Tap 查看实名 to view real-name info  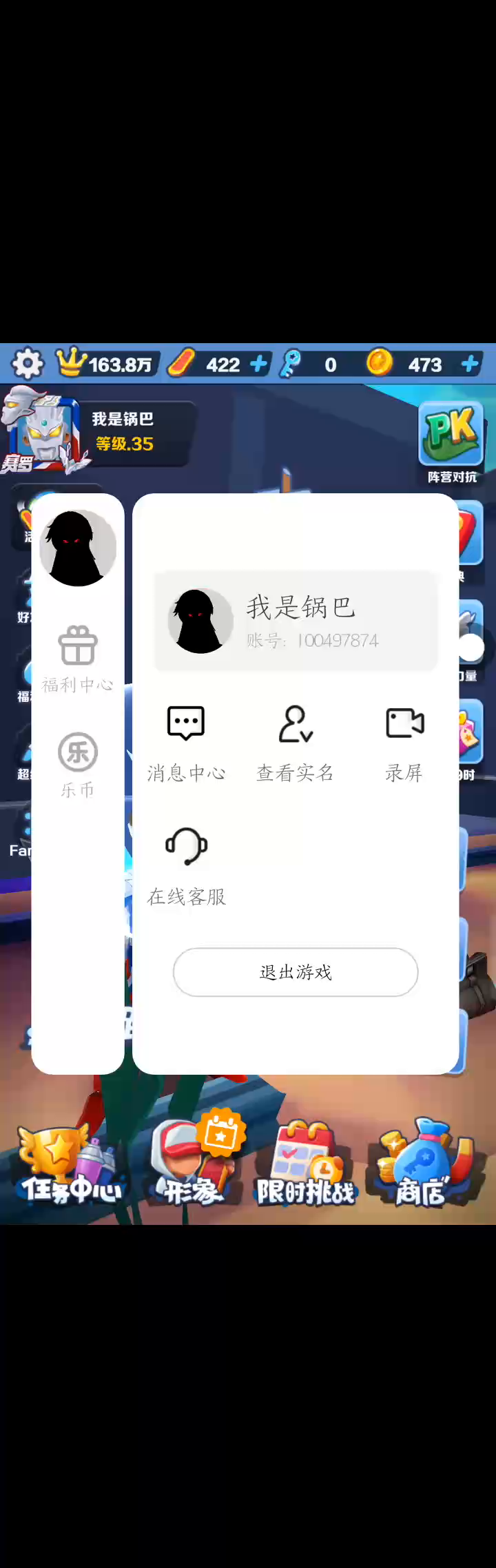click(x=296, y=743)
